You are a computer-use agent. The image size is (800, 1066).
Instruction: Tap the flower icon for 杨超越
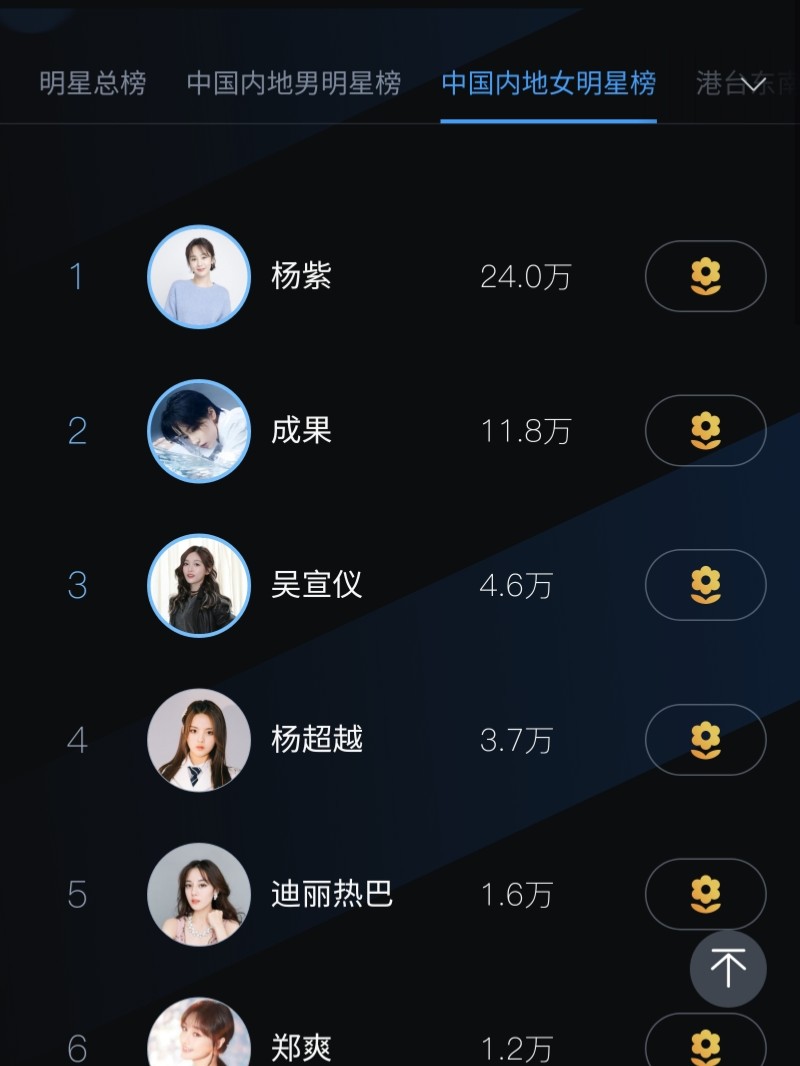tap(706, 740)
